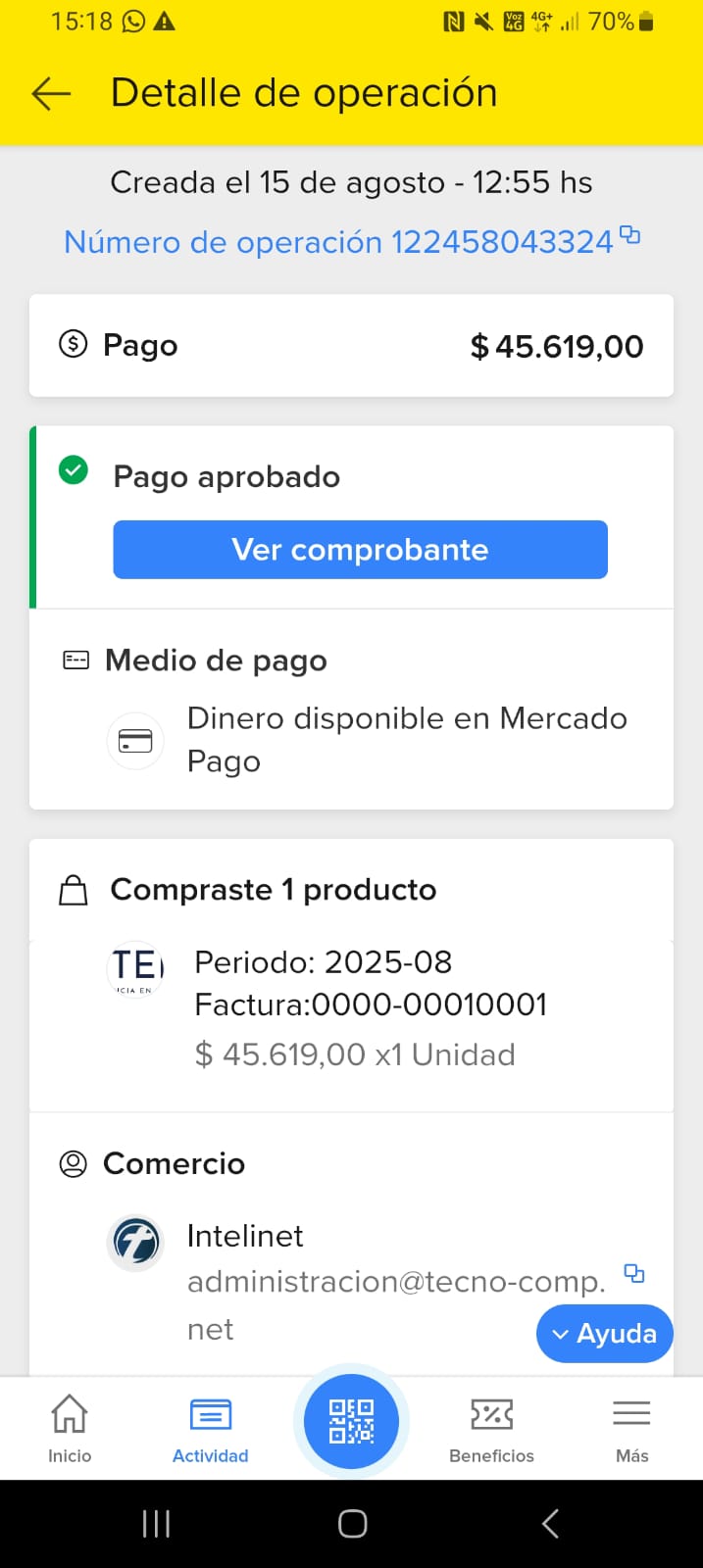Viewport: 703px width, 1568px height.
Task: Open the Ayuda help button
Action: 604,1333
